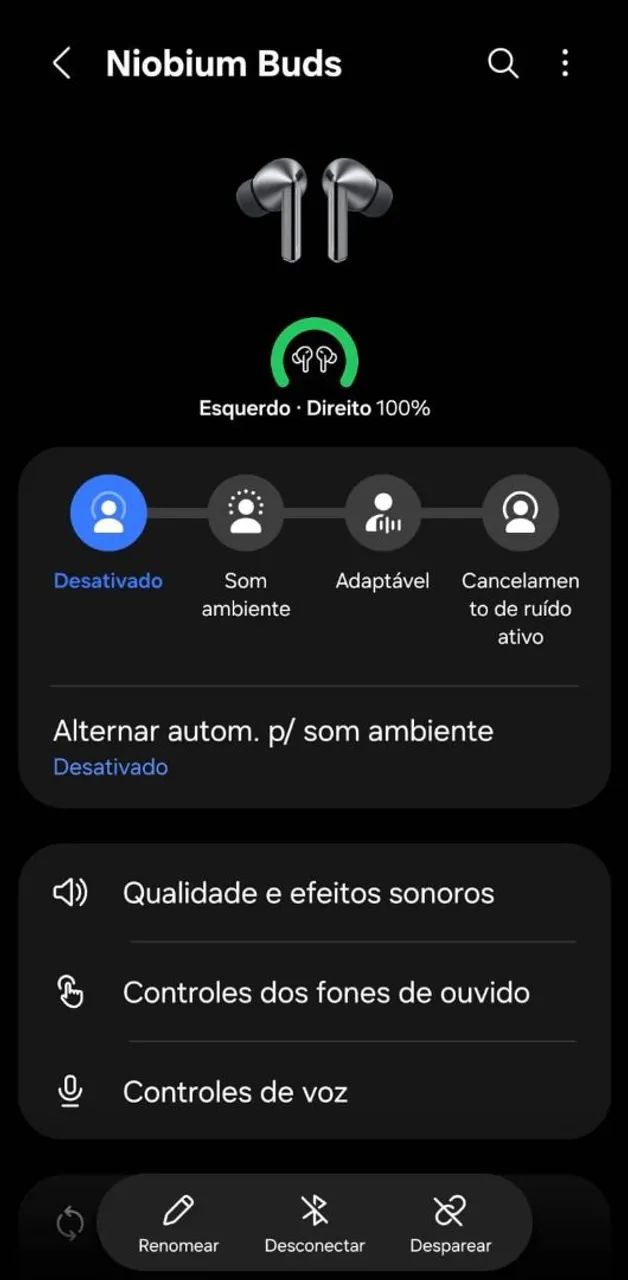The height and width of the screenshot is (1280, 628).
Task: Open the three-dot overflow menu
Action: click(x=565, y=64)
